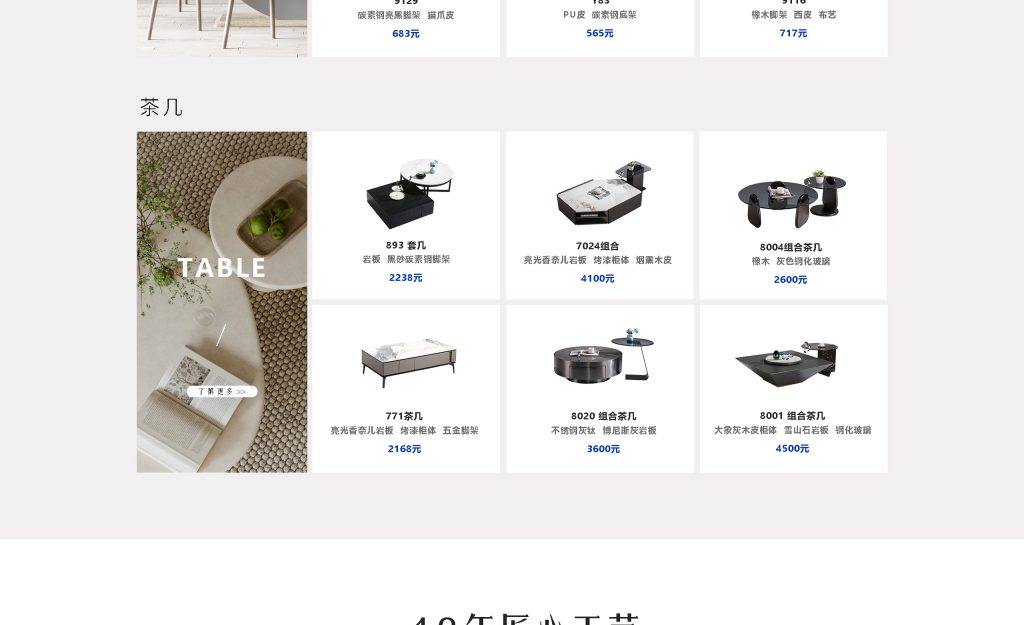1024x625 pixels.
Task: Open the 9129 chair priced 683元
Action: (406, 24)
